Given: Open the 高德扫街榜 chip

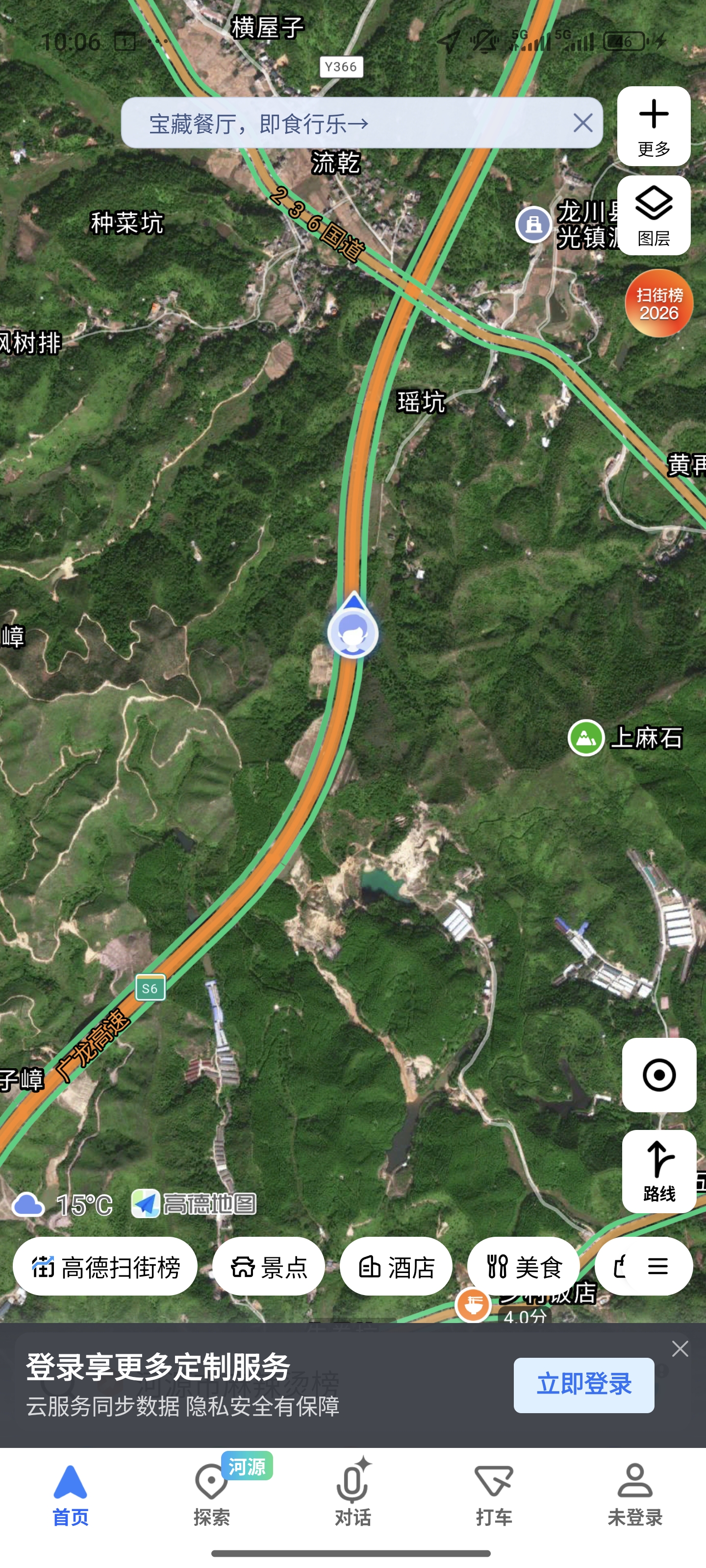Looking at the screenshot, I should [103, 1267].
